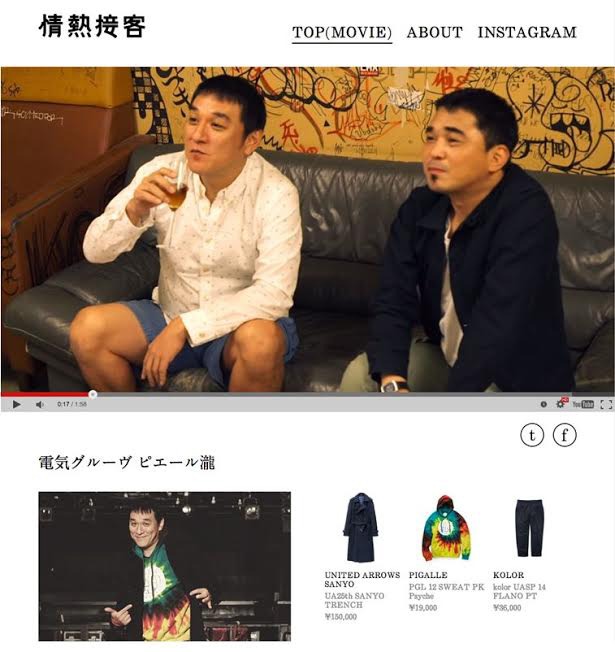
Task: Enter fullscreen video mode
Action: pyautogui.click(x=605, y=404)
